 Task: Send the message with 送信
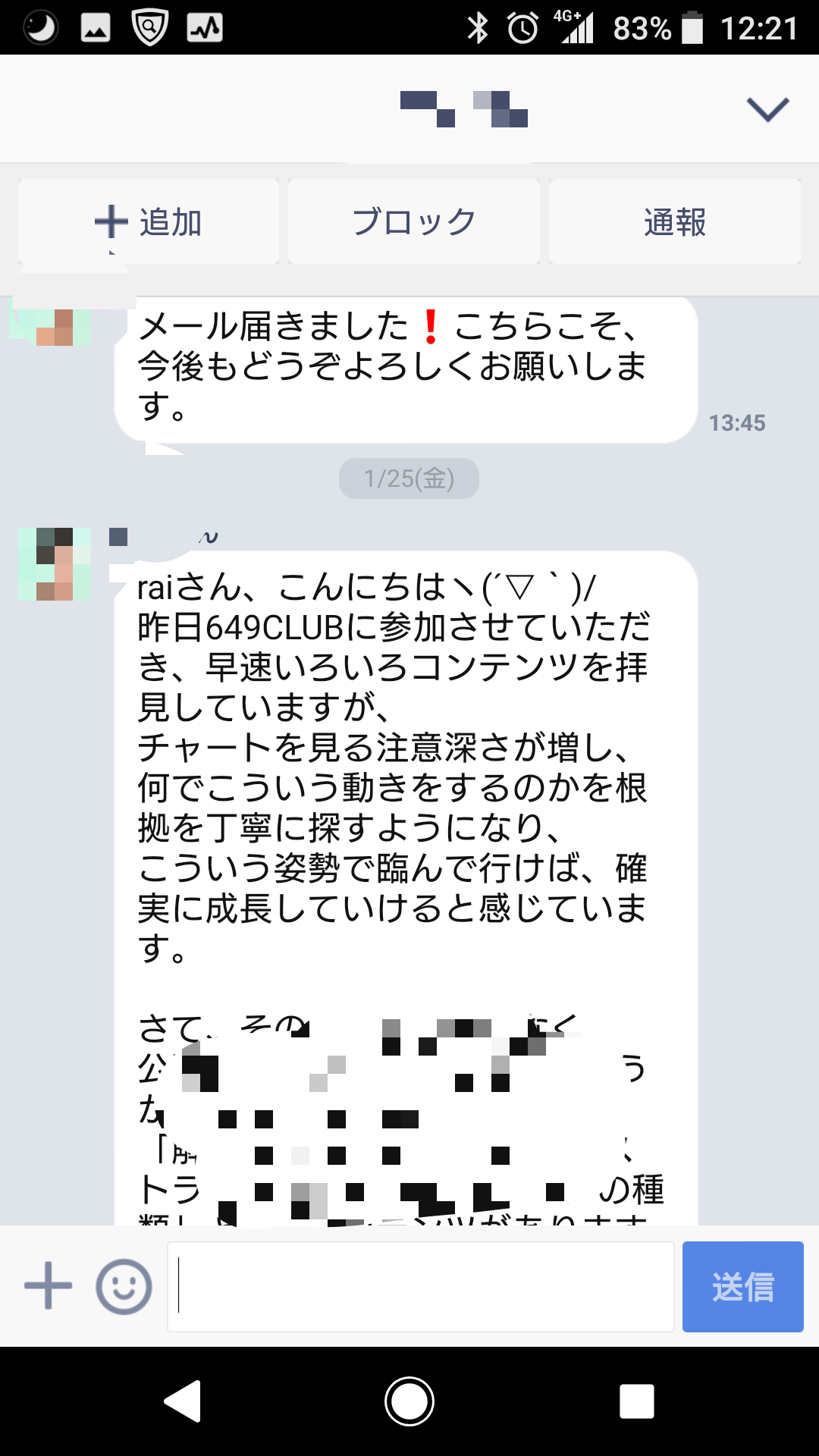(742, 1286)
